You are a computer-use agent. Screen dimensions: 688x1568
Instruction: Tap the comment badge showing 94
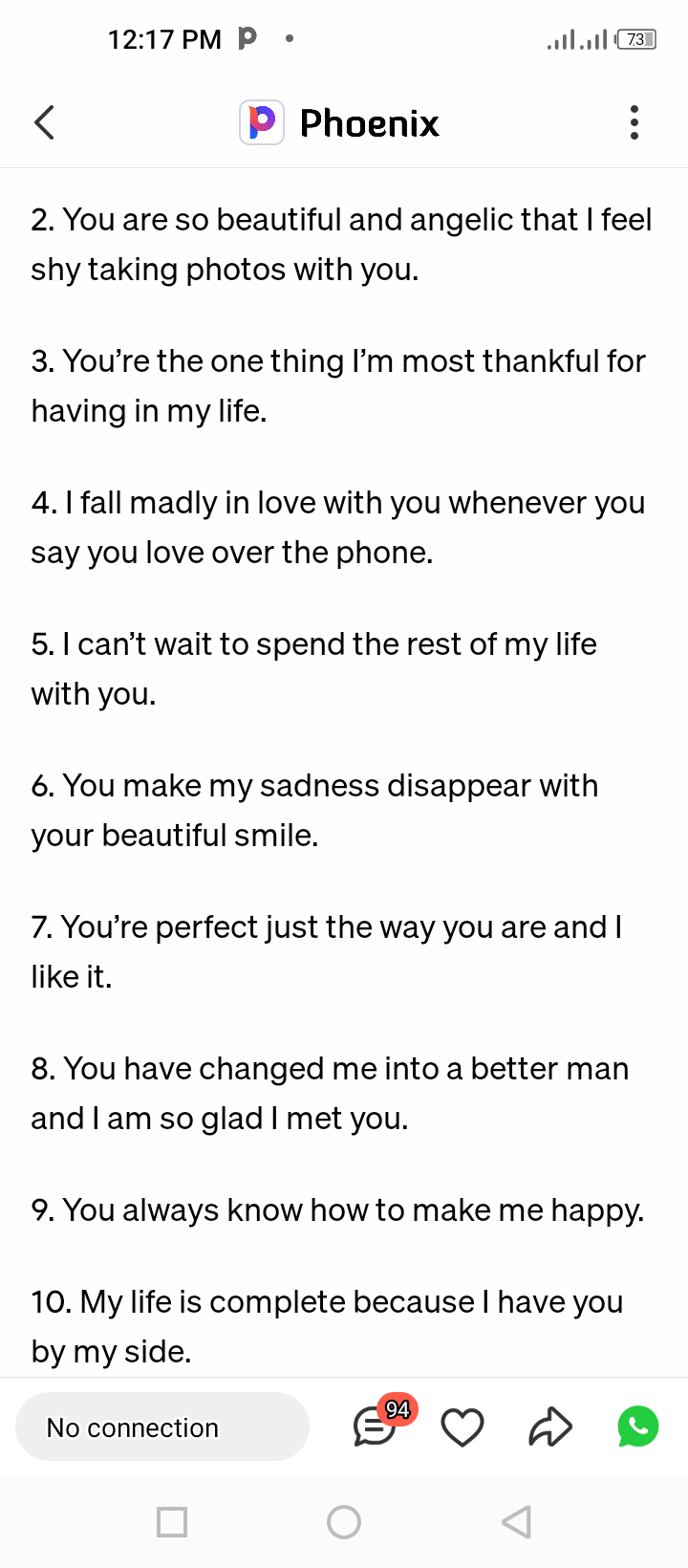click(x=399, y=1408)
